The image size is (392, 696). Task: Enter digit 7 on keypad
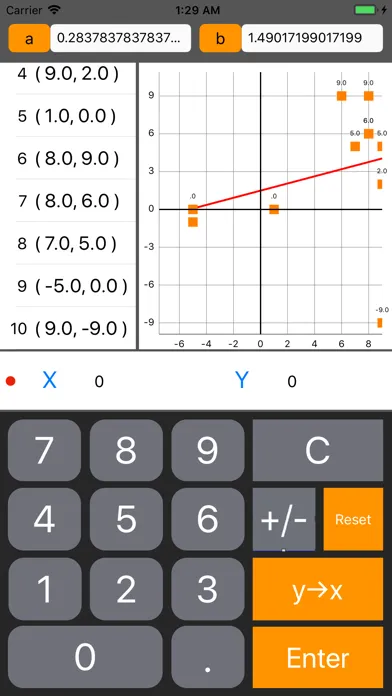(44, 450)
